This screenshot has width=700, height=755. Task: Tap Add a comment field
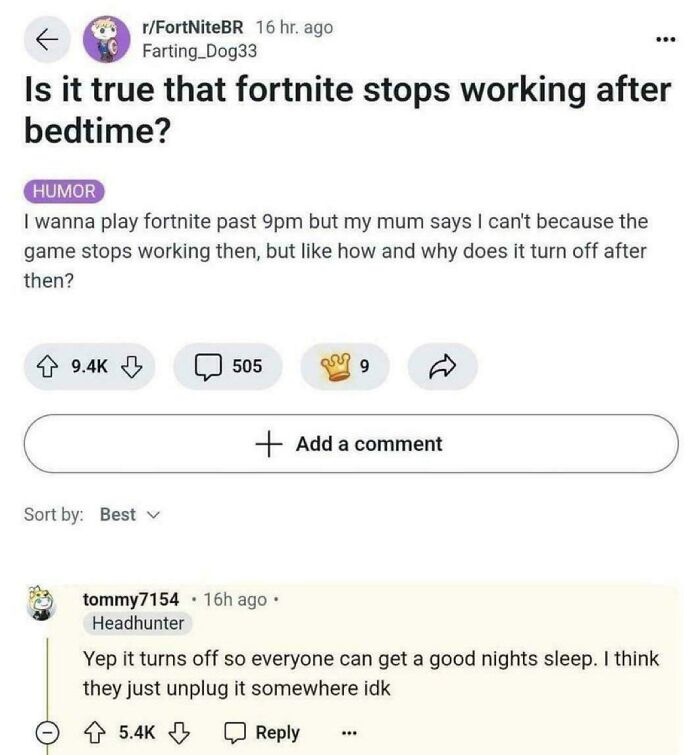[x=350, y=444]
